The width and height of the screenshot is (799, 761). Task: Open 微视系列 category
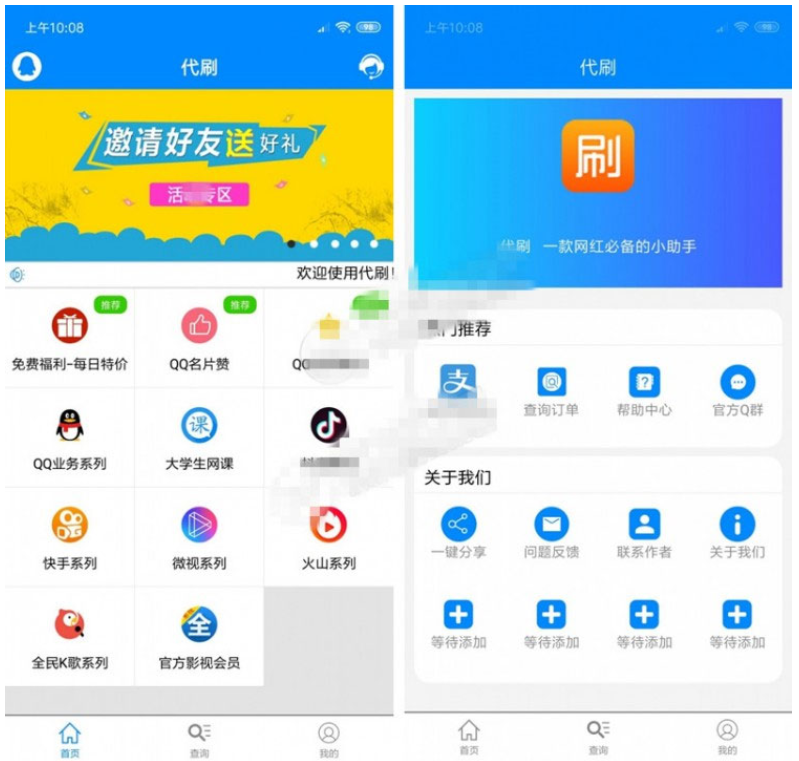pos(199,537)
